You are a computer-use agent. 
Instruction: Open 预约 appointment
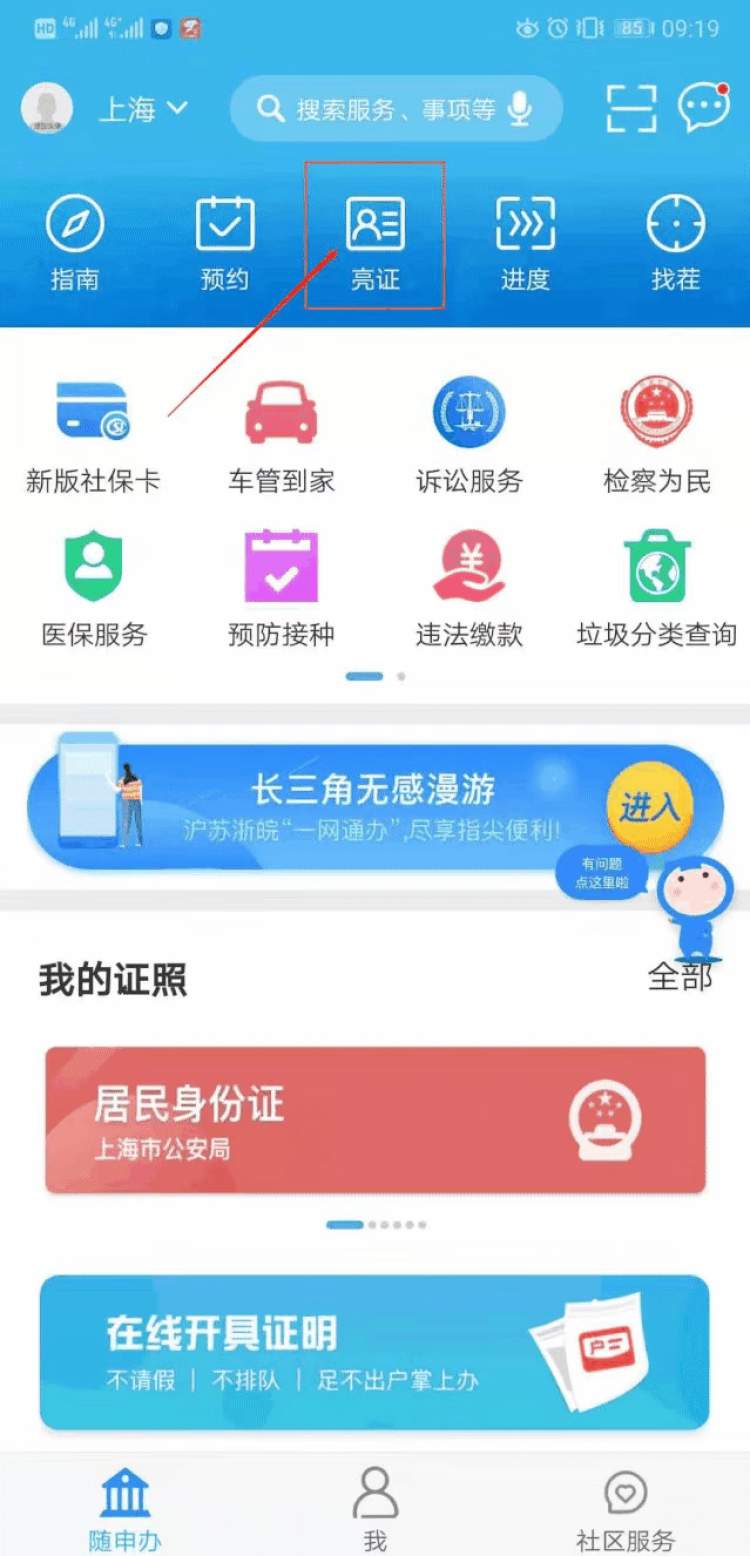click(x=225, y=244)
